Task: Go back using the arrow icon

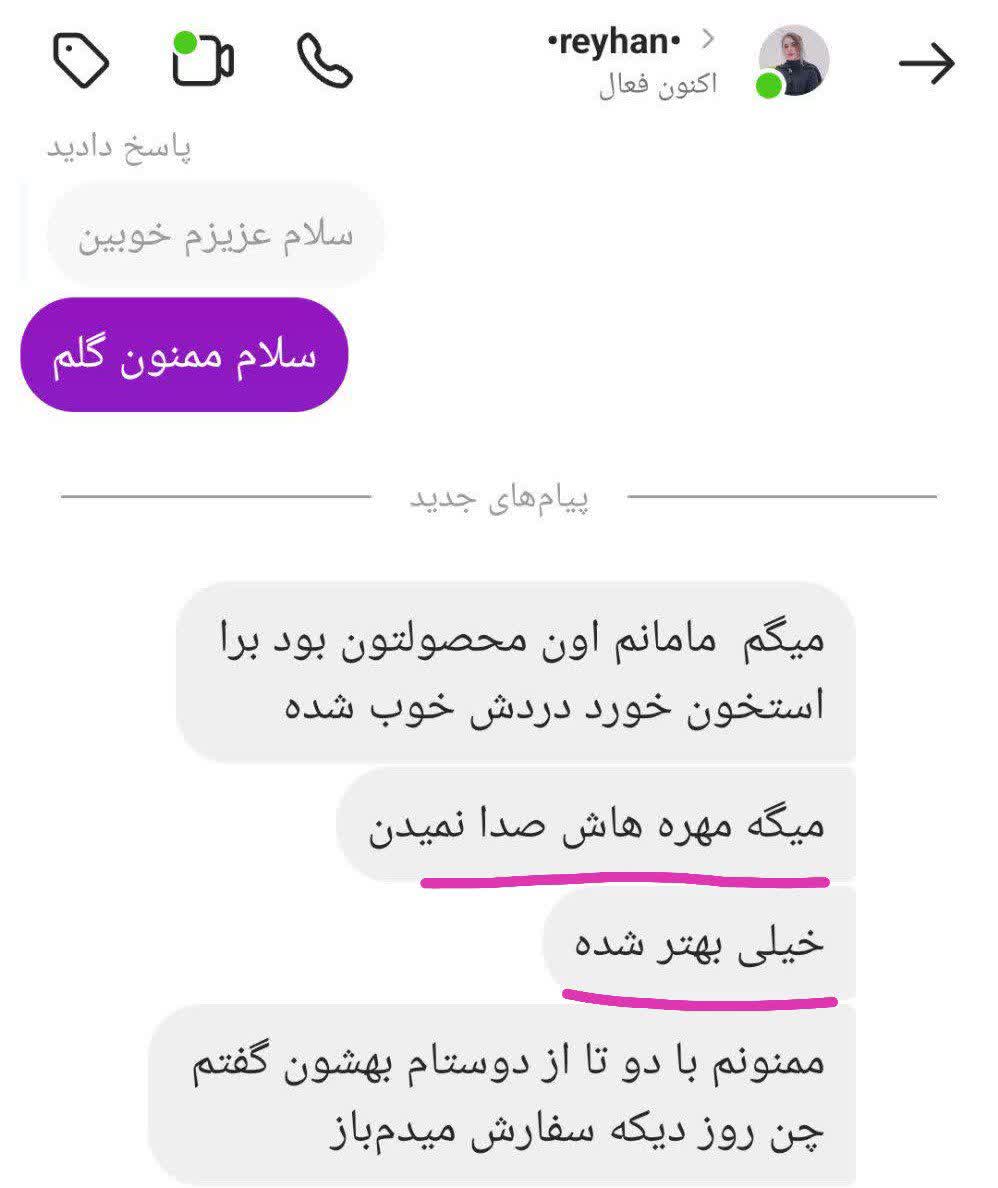Action: click(x=926, y=64)
